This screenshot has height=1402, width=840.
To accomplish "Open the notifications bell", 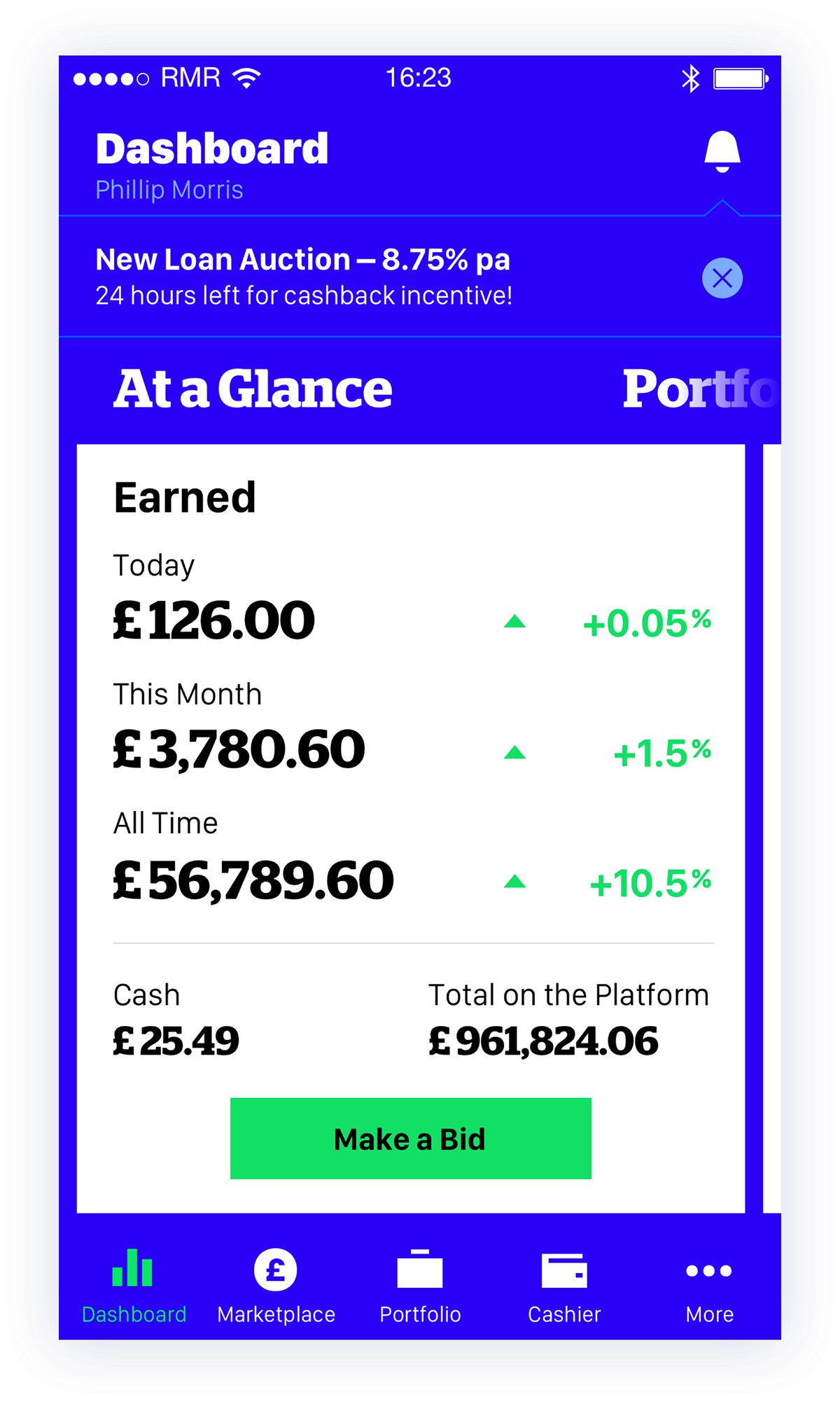I will click(x=722, y=151).
